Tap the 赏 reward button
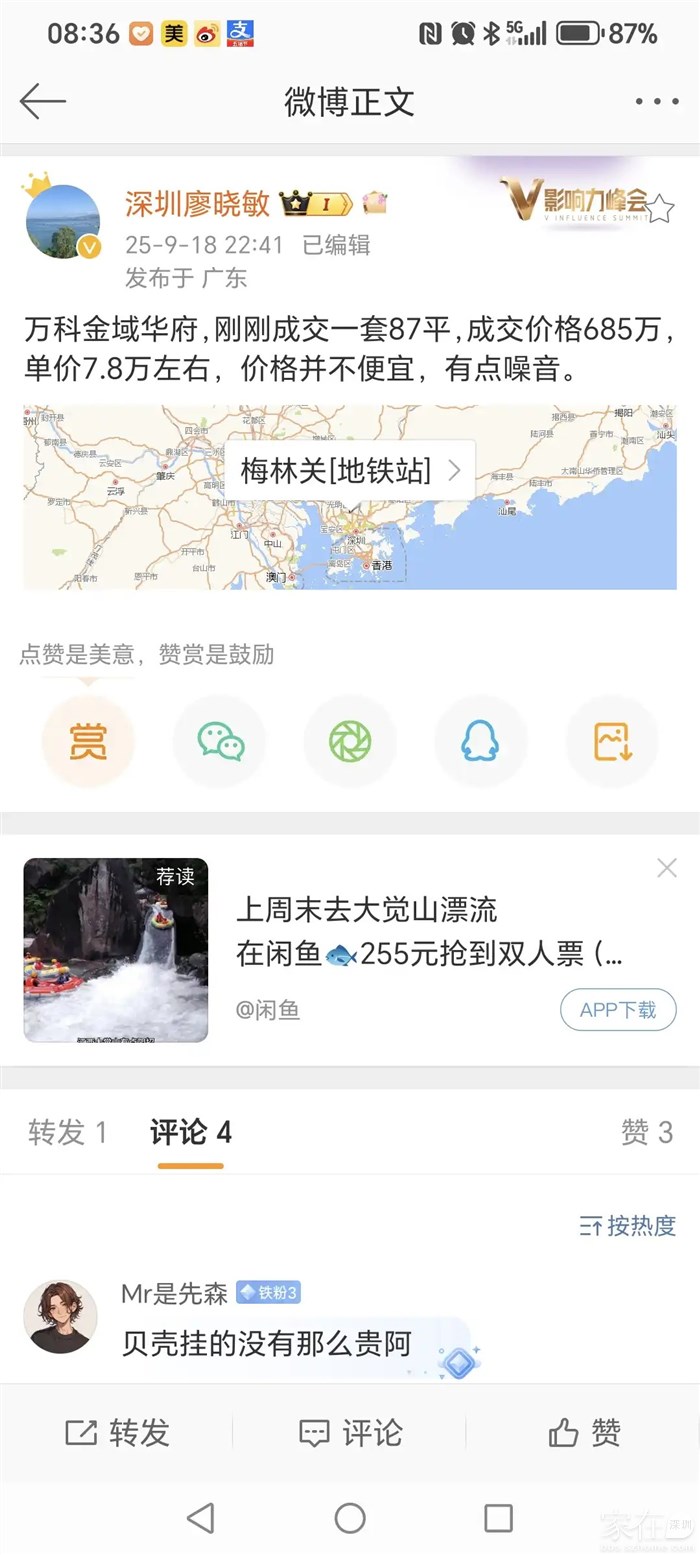Viewport: 700px width, 1555px height. point(88,741)
